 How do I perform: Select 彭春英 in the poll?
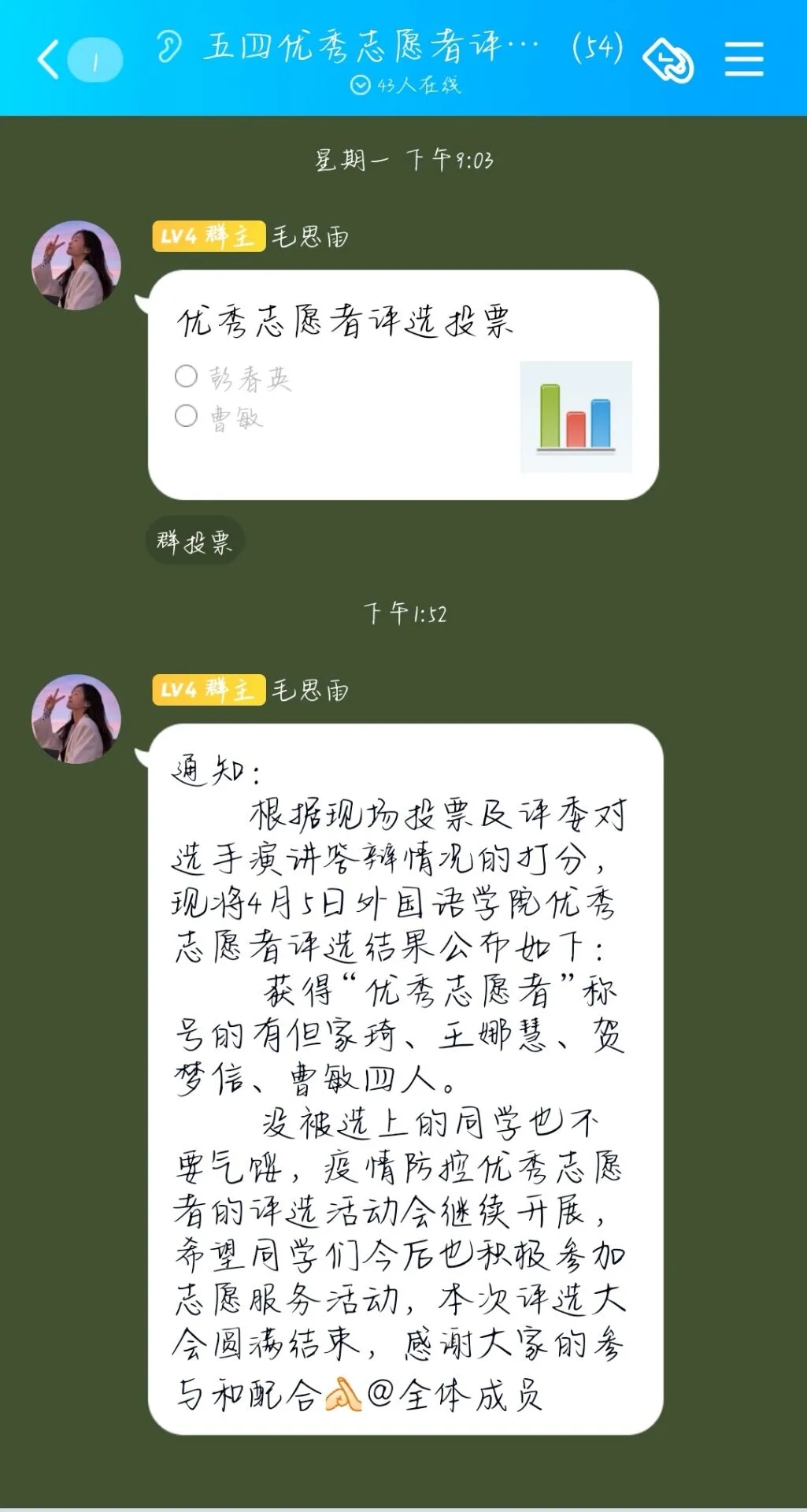187,376
